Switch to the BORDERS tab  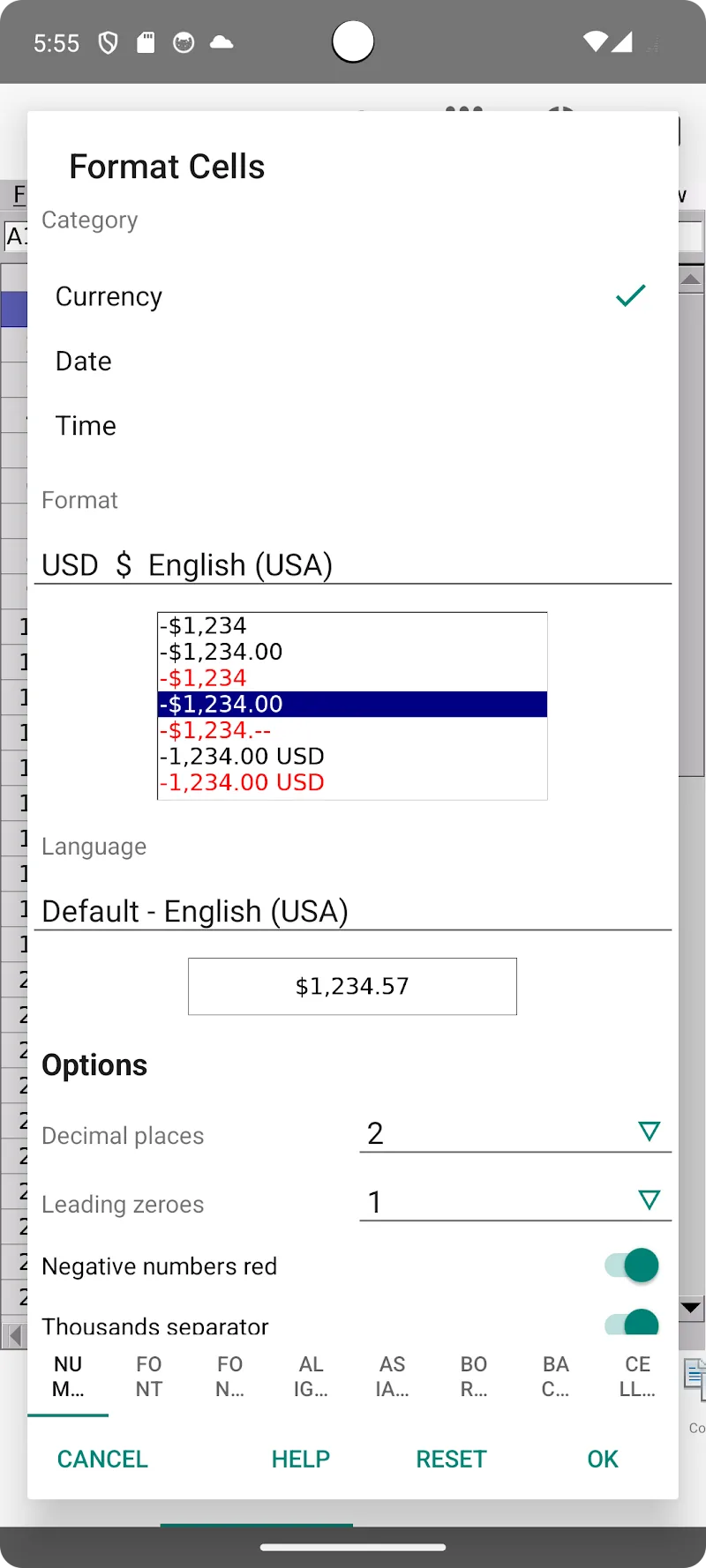coord(473,1377)
